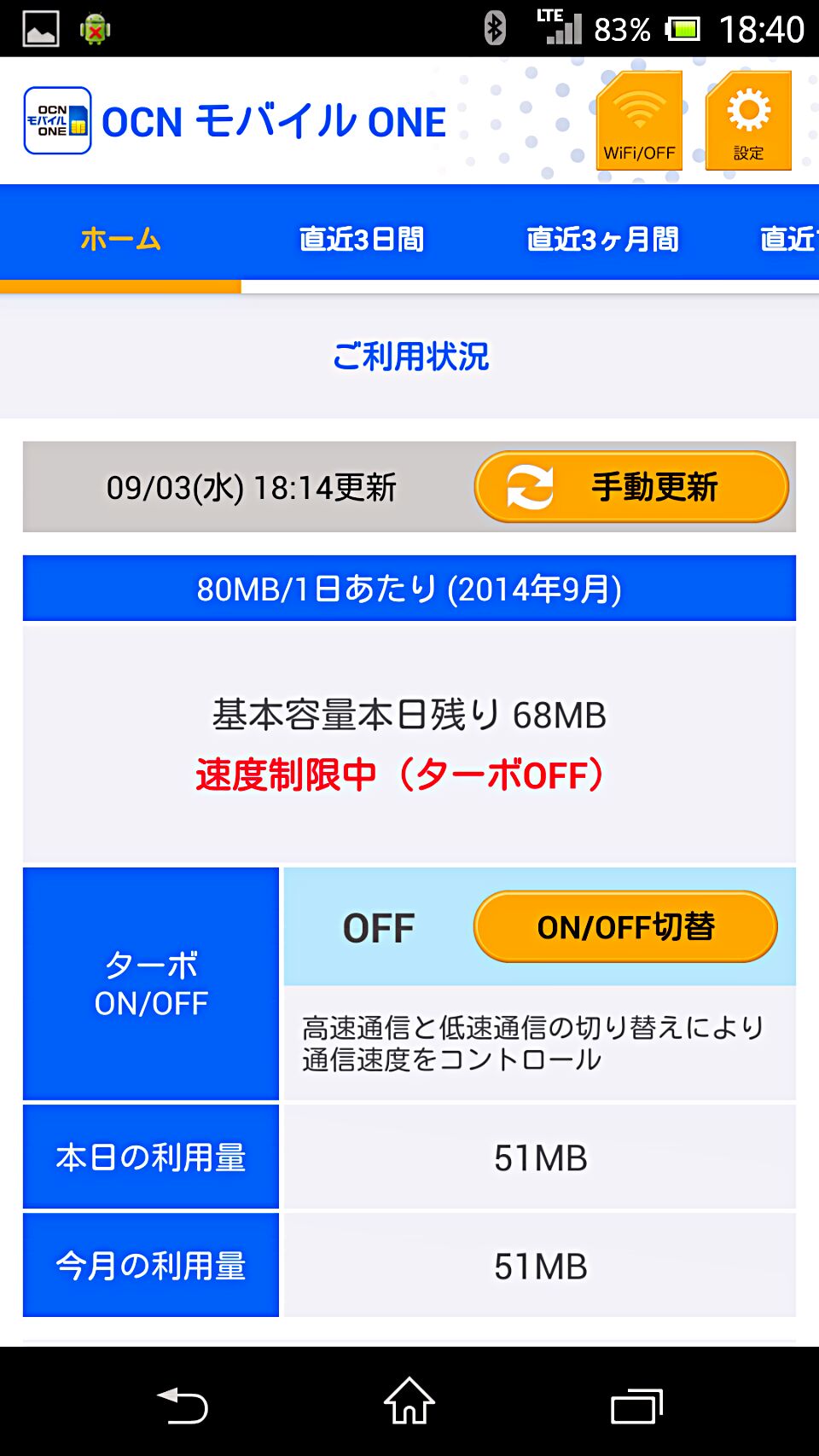This screenshot has height=1456, width=819.
Task: Toggle turbo mode with ON/OFF切替
Action: (627, 928)
